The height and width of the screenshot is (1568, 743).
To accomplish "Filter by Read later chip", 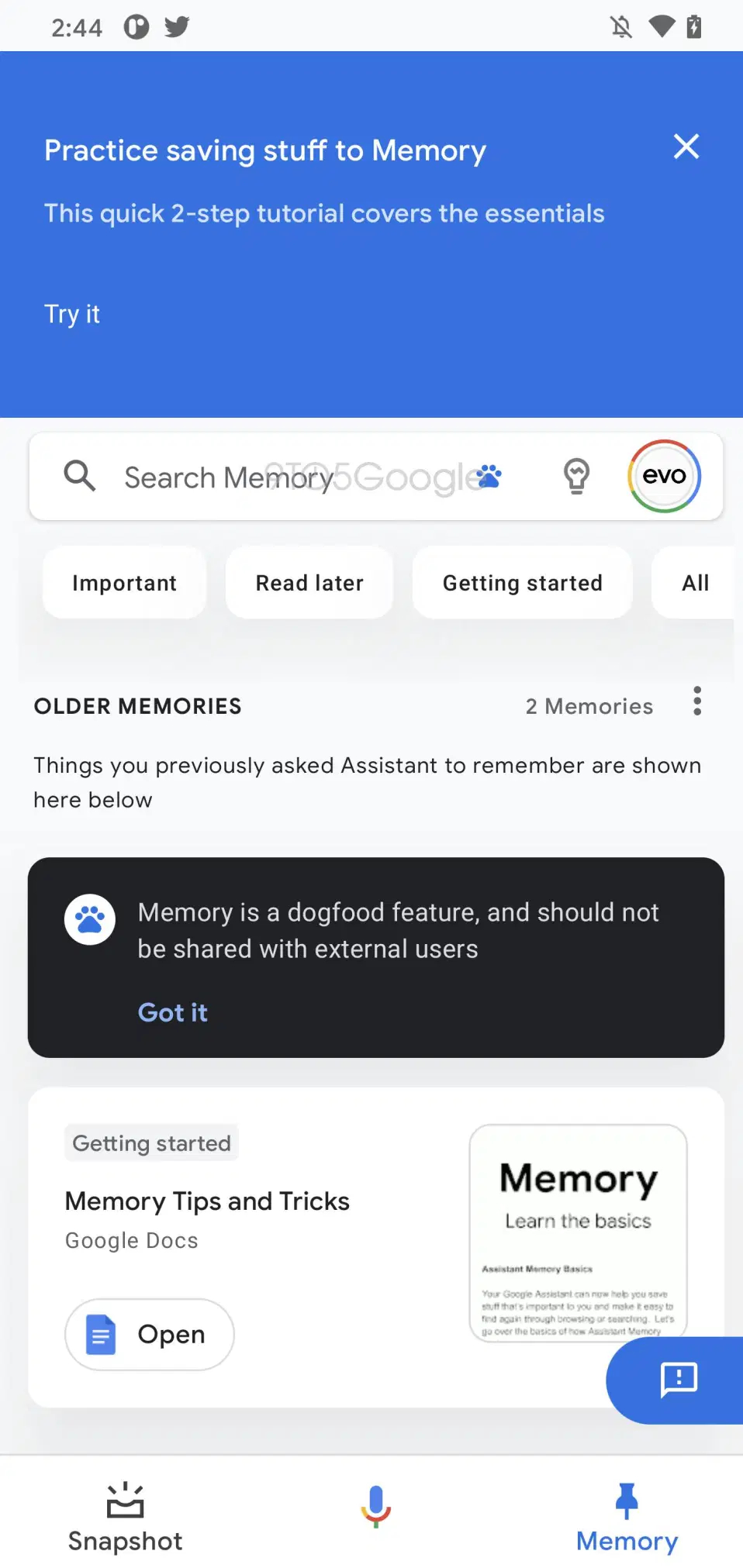I will pos(309,583).
